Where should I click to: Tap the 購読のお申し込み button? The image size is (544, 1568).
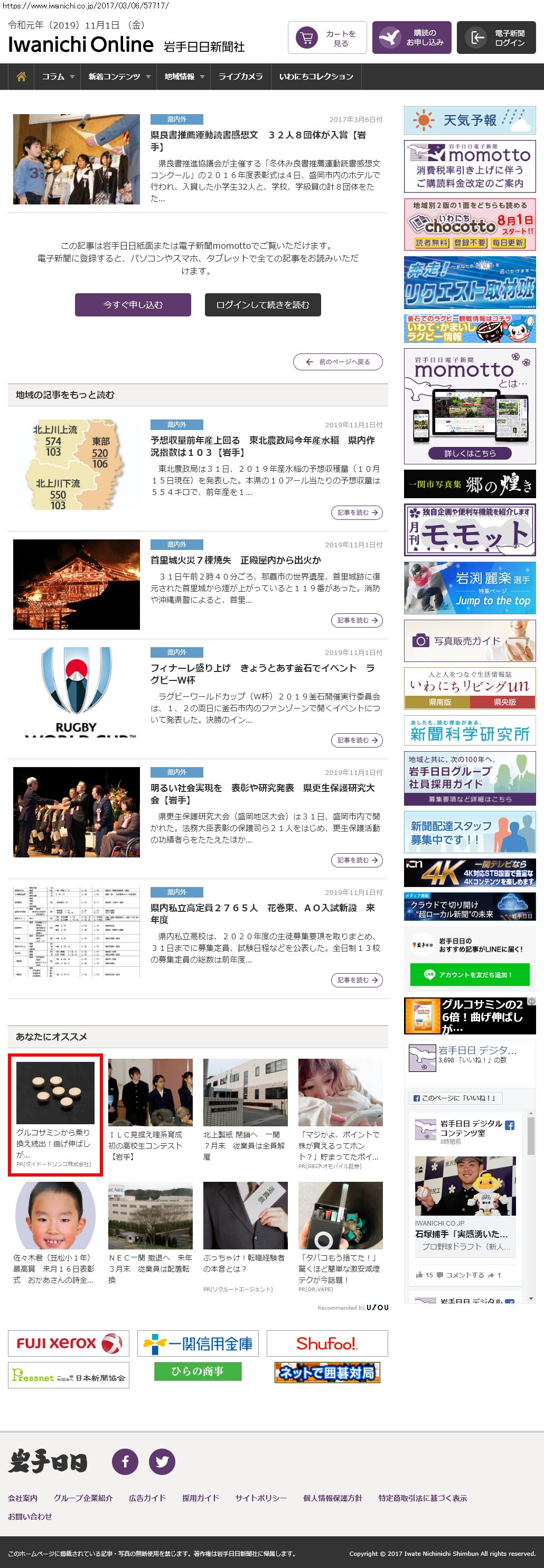coord(412,38)
